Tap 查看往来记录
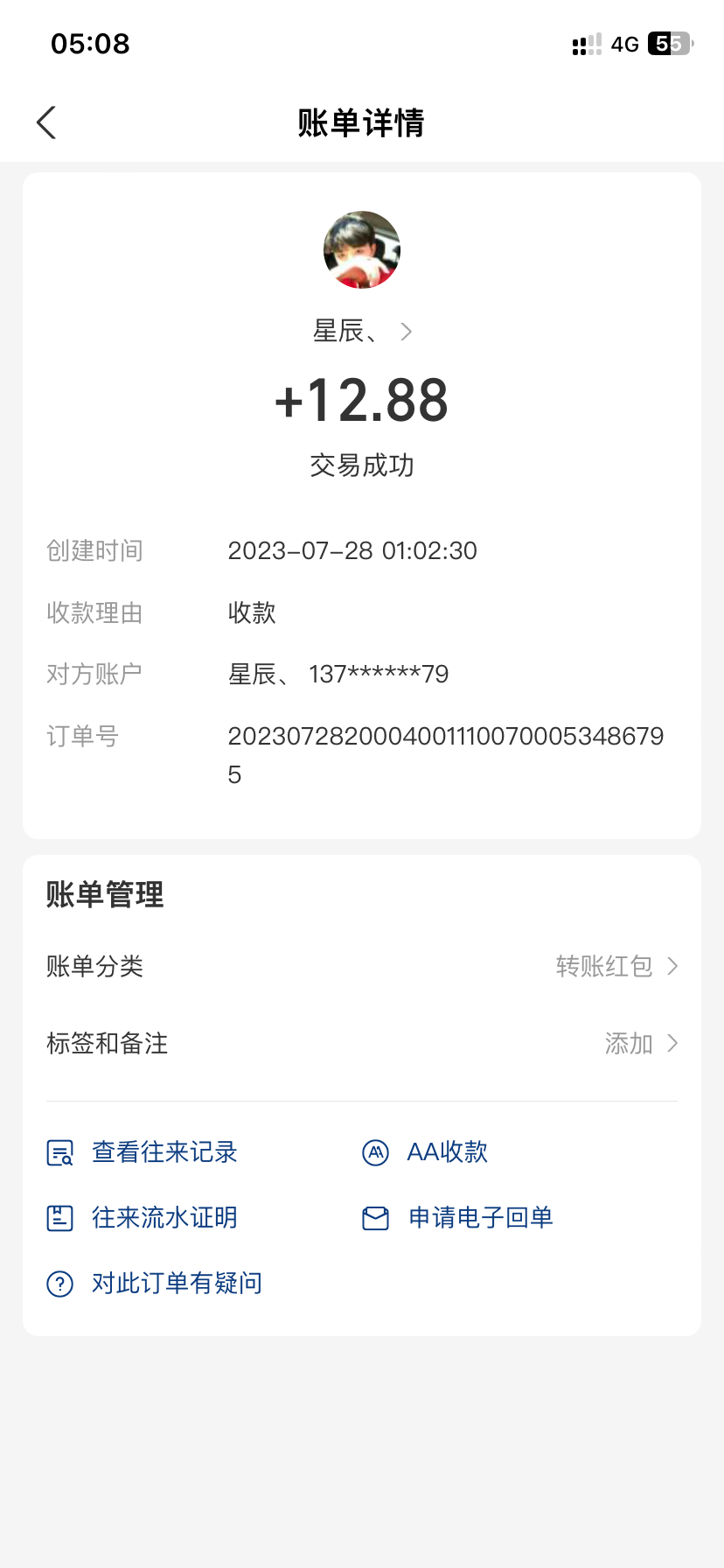The height and width of the screenshot is (1568, 724). click(x=164, y=1152)
